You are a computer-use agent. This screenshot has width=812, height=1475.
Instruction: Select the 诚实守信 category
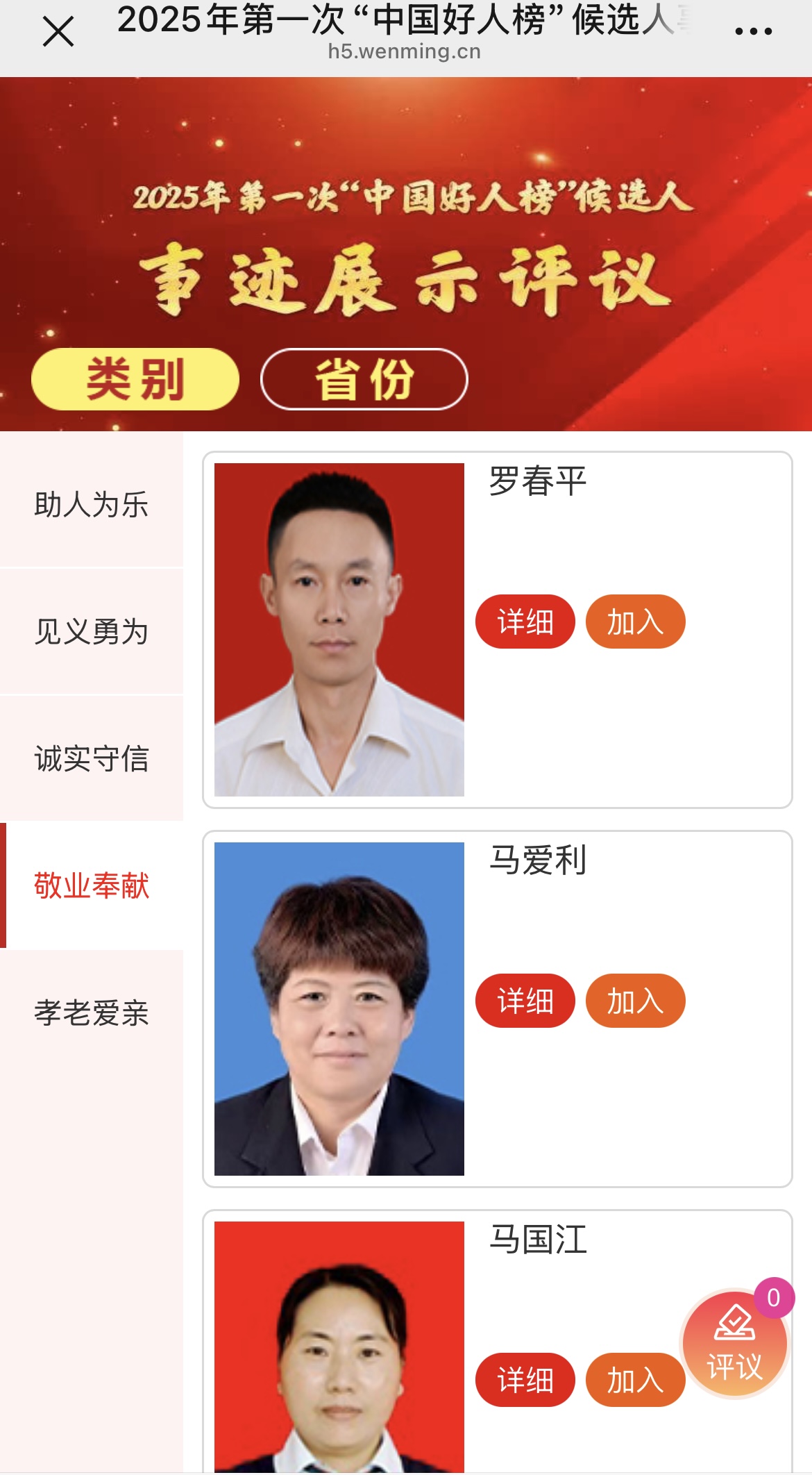pos(92,758)
